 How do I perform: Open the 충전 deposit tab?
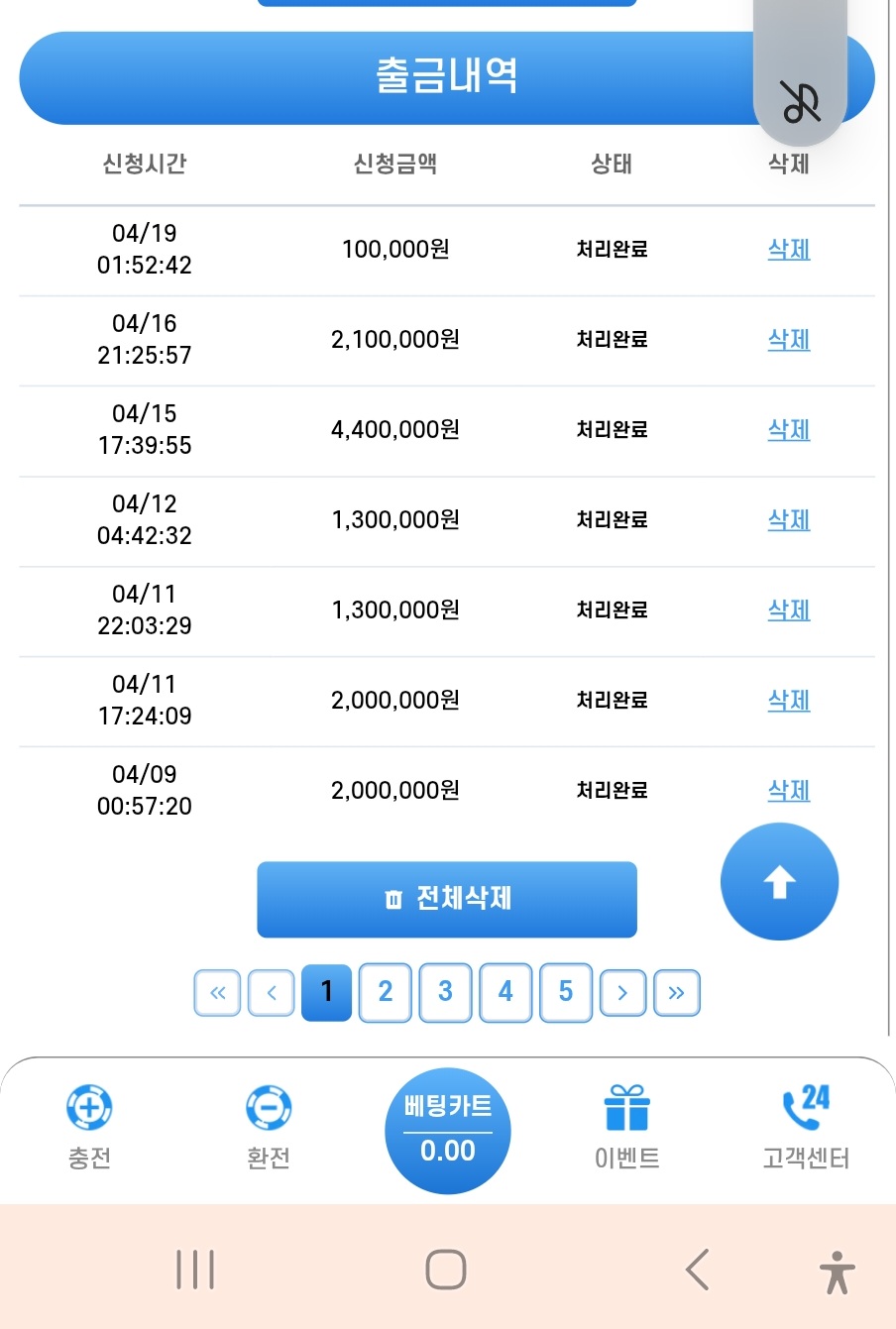tap(89, 1127)
